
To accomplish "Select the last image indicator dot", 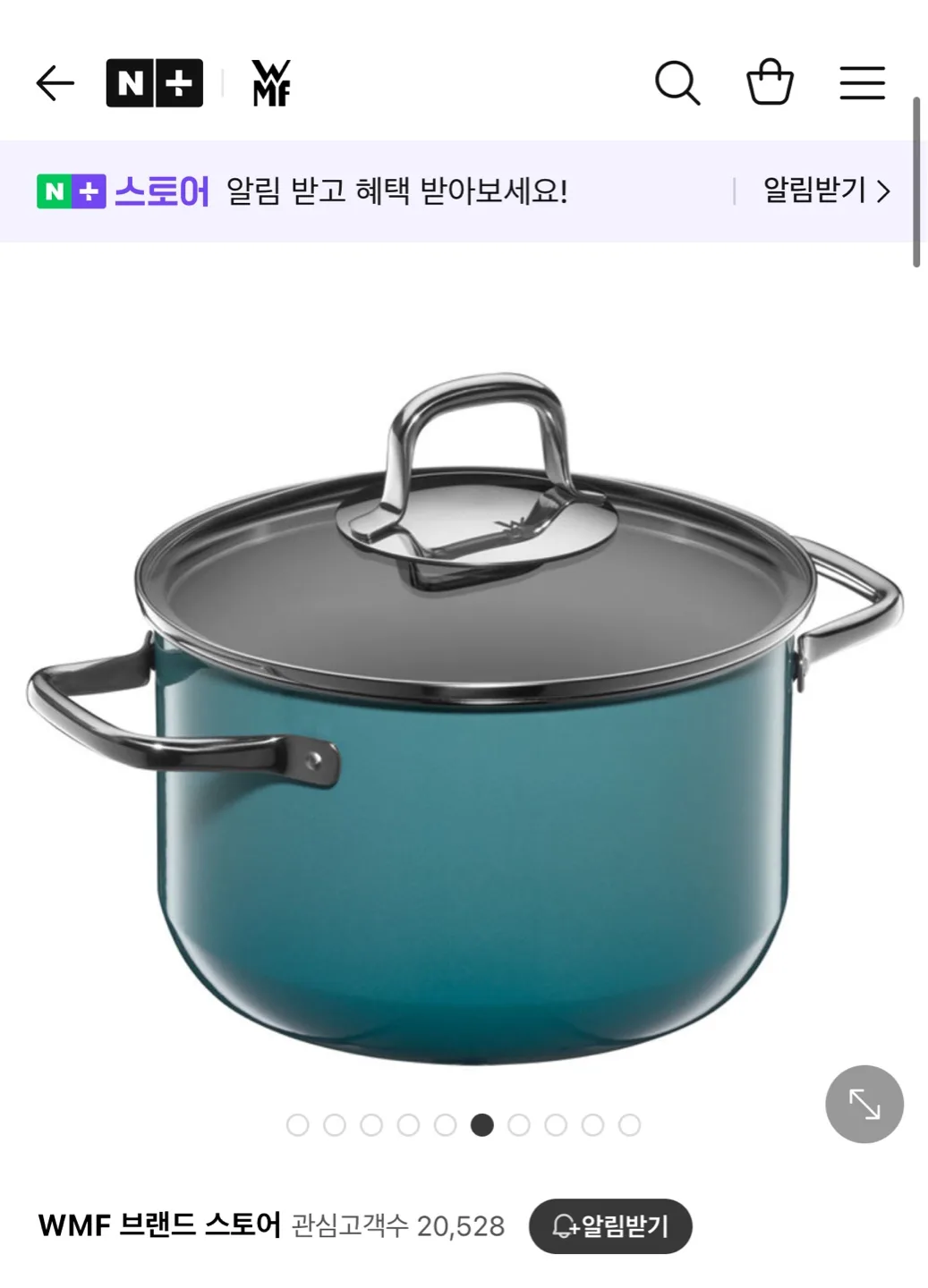I will point(630,1125).
